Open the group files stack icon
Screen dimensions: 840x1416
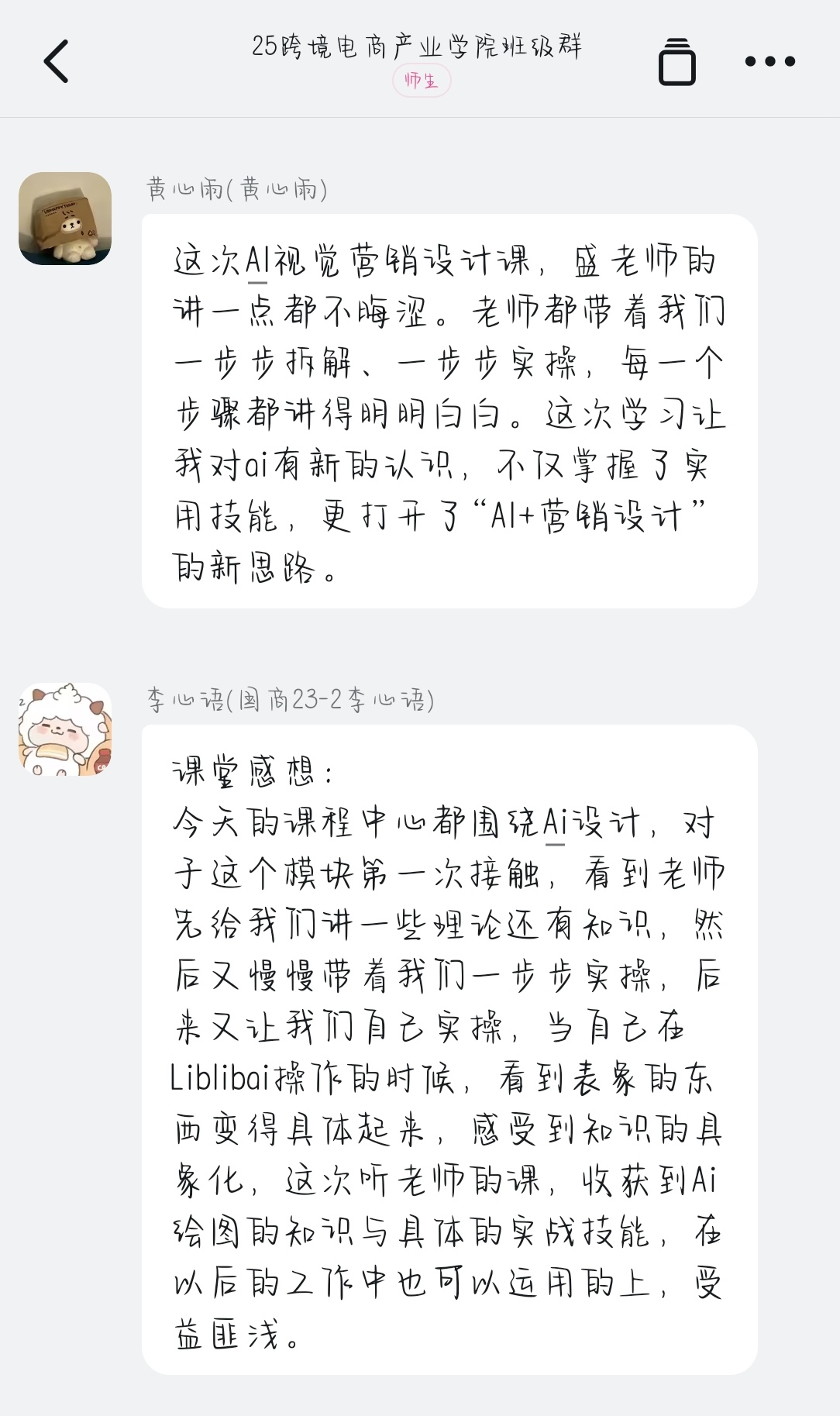(676, 61)
